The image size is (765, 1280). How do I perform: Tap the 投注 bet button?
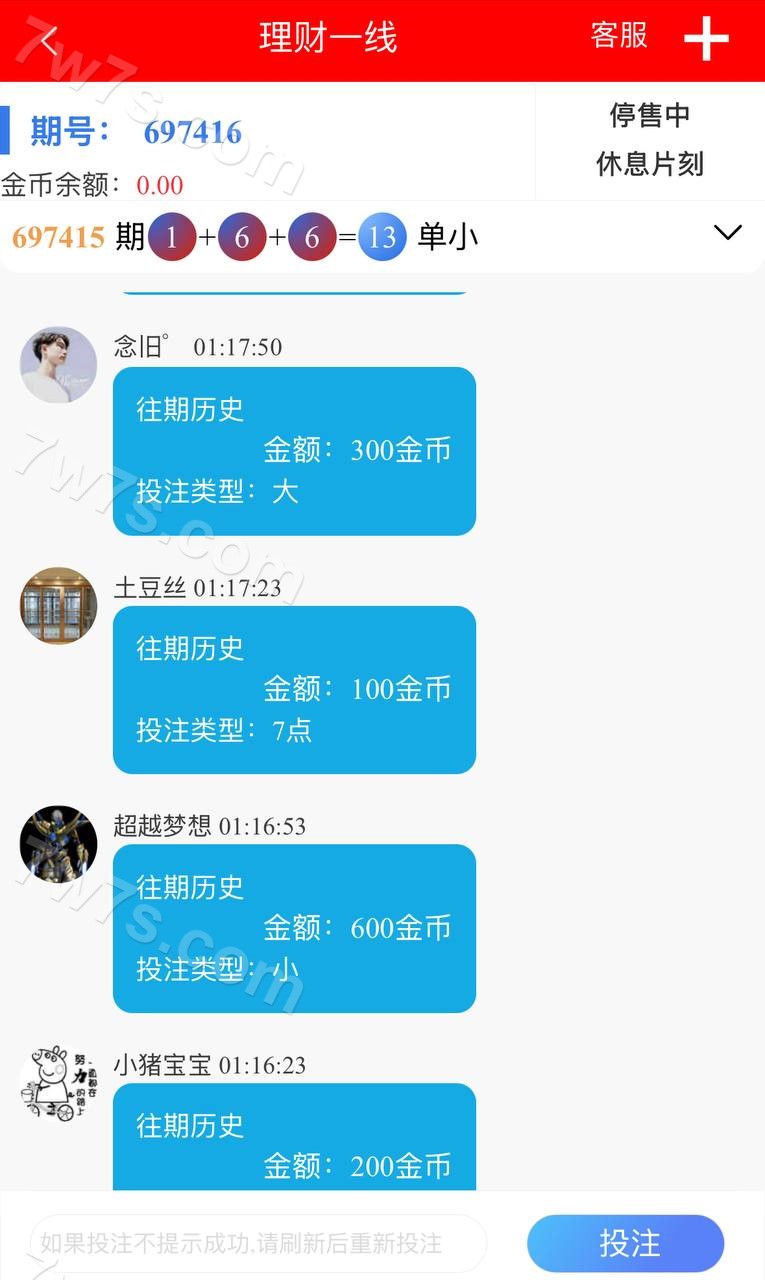click(625, 1243)
